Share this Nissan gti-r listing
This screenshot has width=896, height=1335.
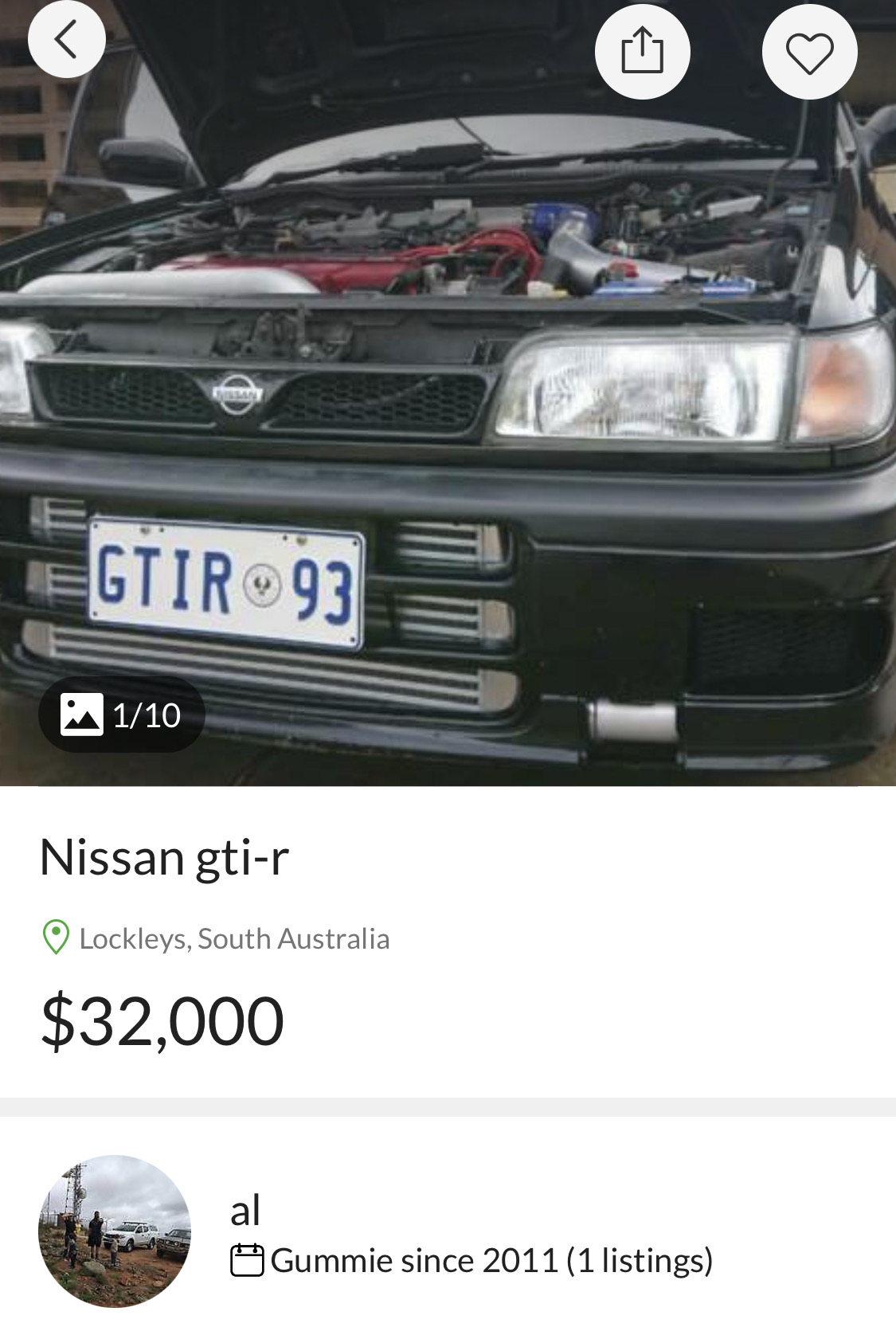pos(642,52)
